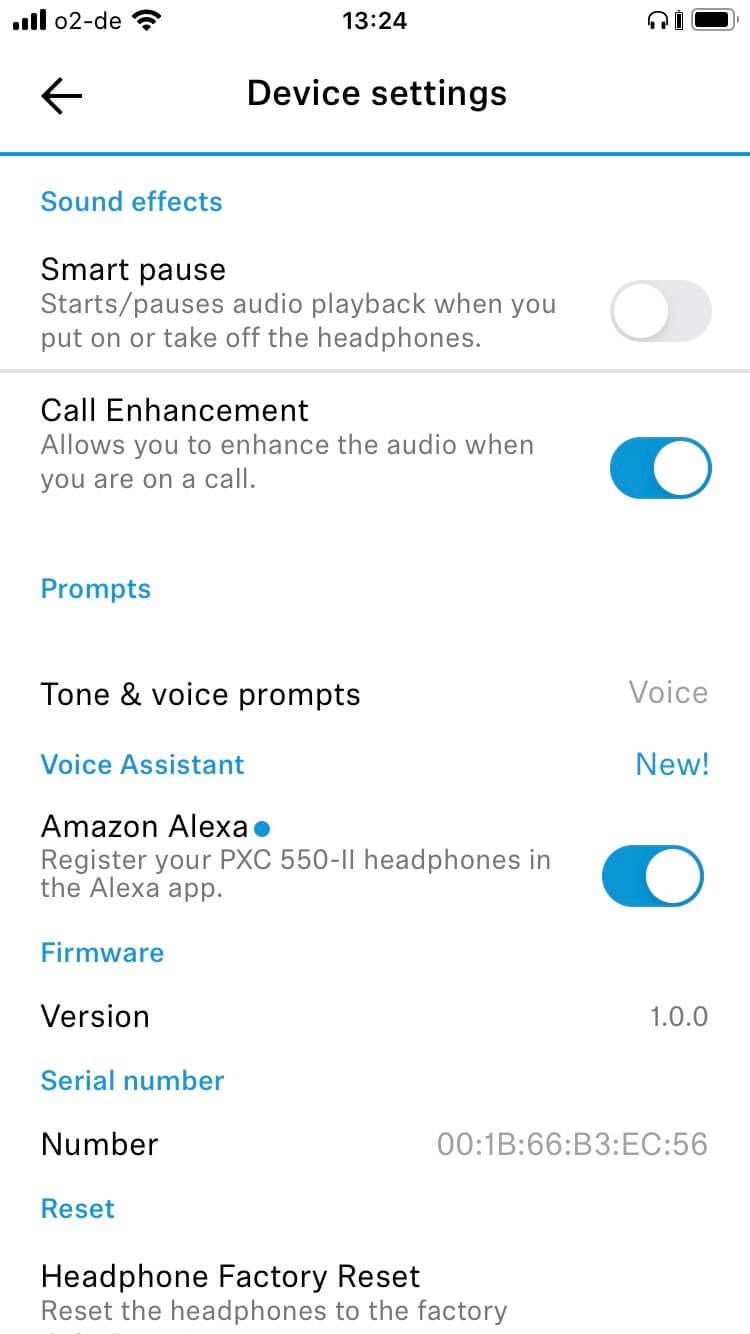Select Headphone Factory Reset
750x1334 pixels.
[x=230, y=1277]
